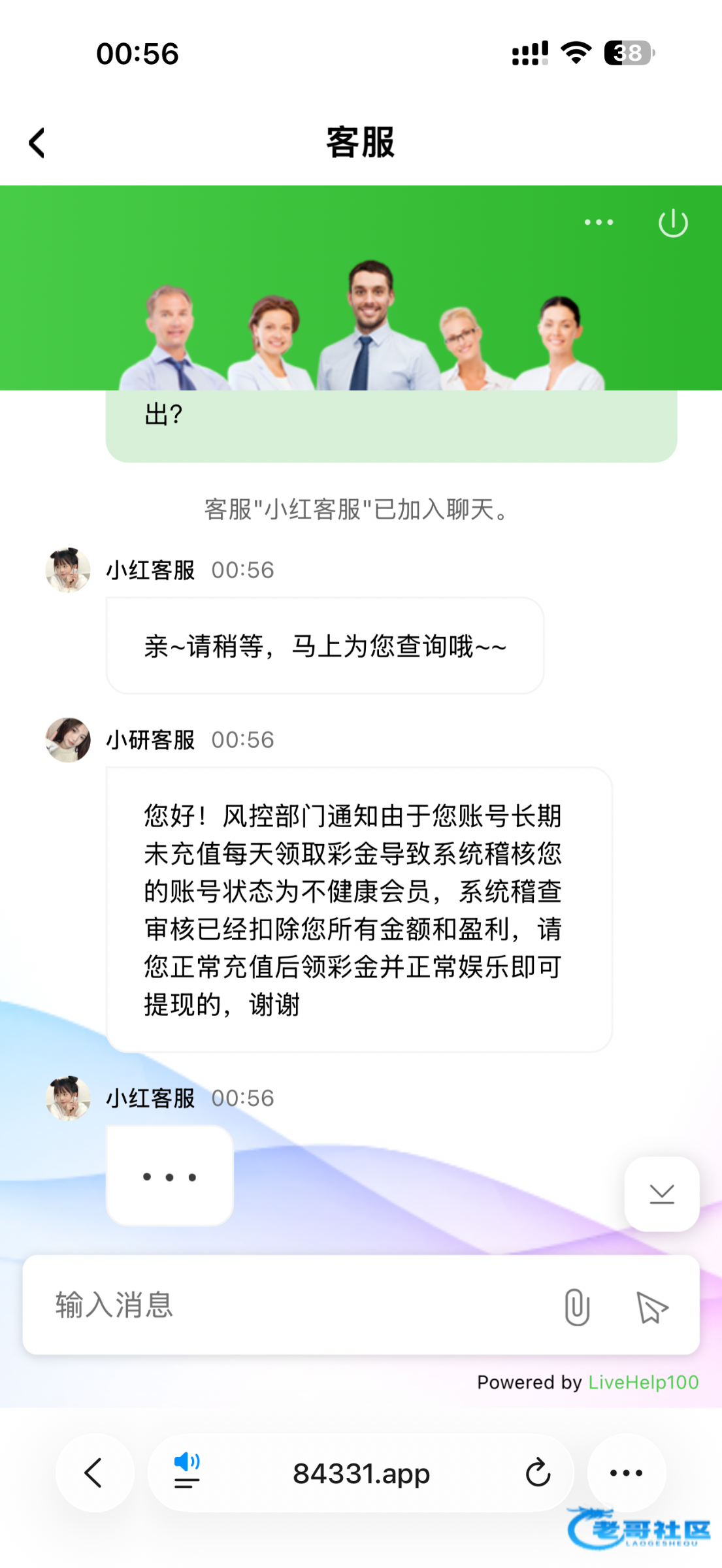The height and width of the screenshot is (1568, 722).
Task: Open the page audio and reader settings
Action: point(187,1471)
